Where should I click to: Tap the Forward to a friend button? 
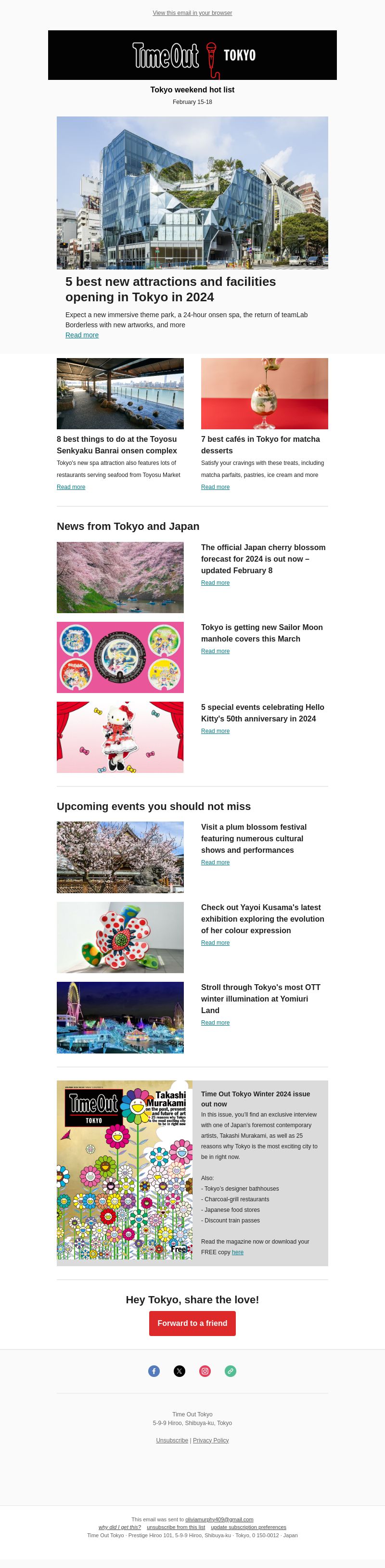(192, 1323)
